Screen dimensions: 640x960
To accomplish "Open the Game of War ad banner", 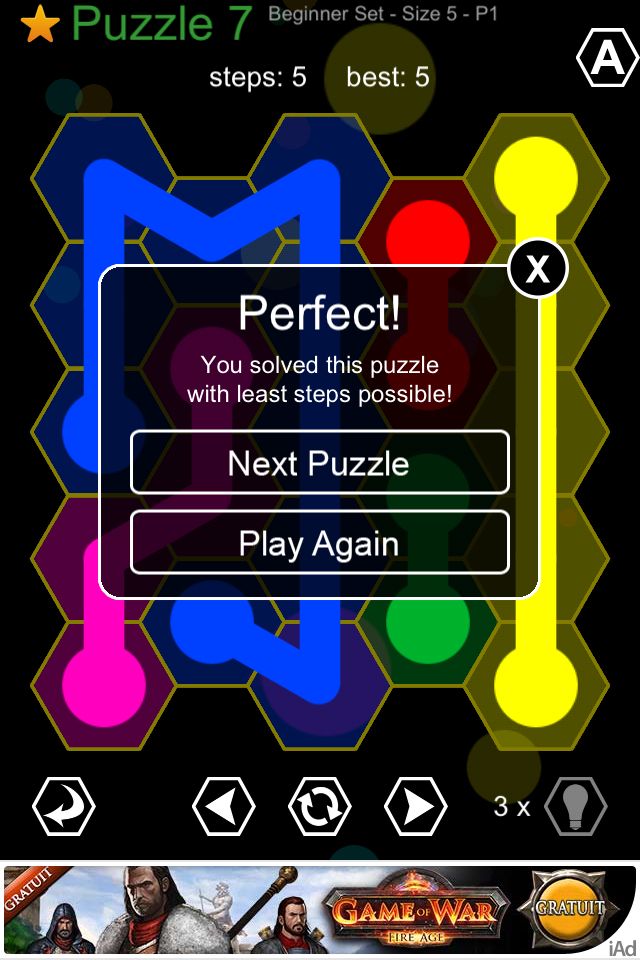I will [320, 910].
